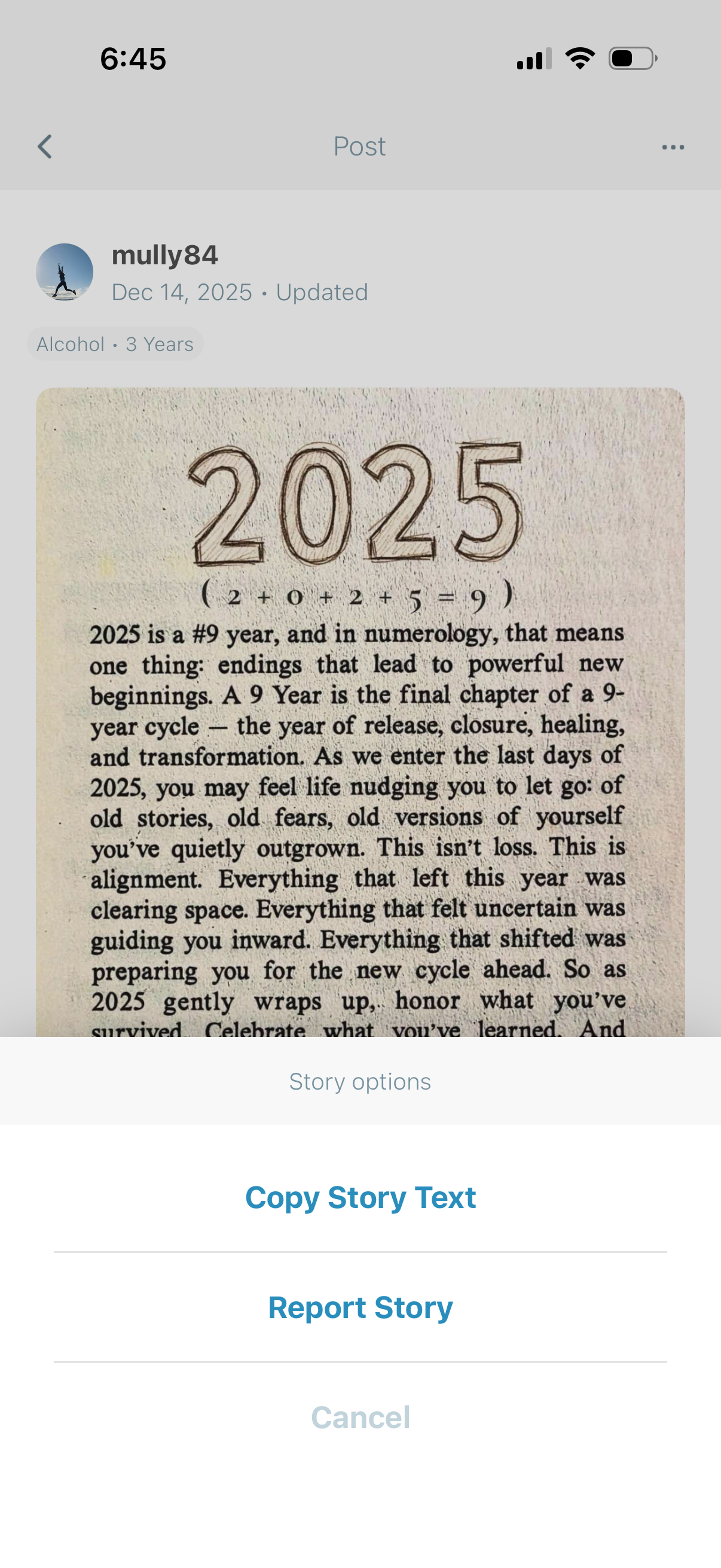721x1568 pixels.
Task: Select Report Story option
Action: [x=360, y=1307]
